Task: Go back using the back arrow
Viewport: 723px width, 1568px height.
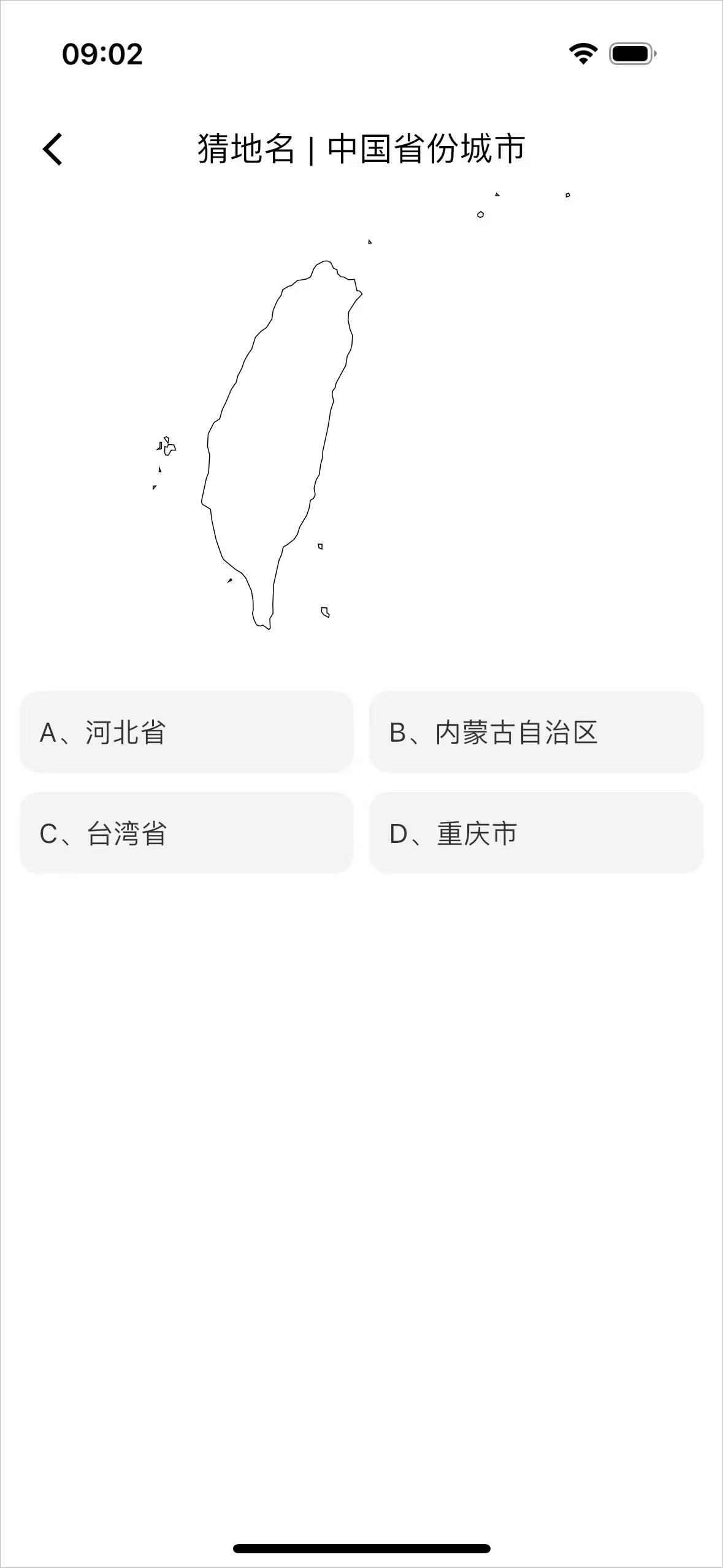Action: (x=53, y=149)
